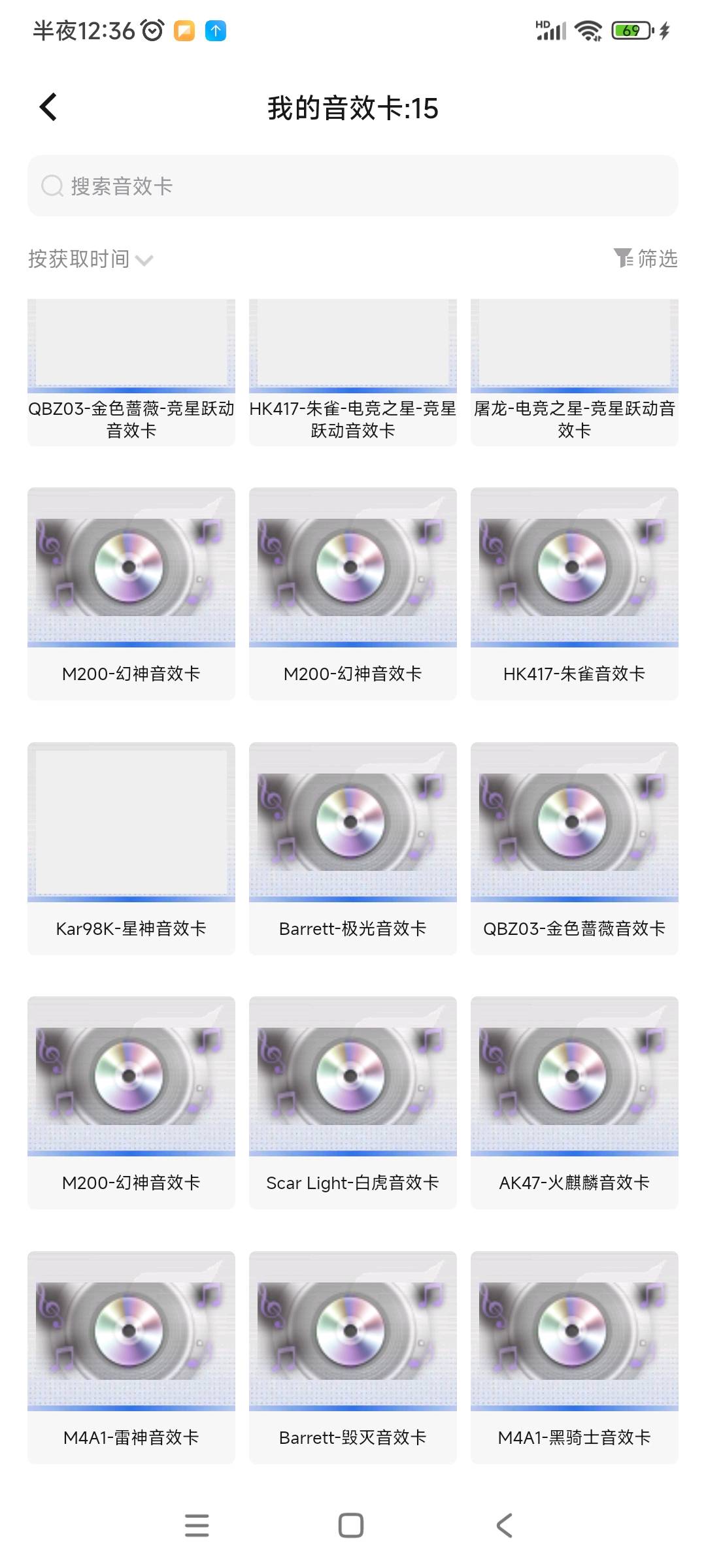Go to the system home screen
Screen dimensions: 706x1568
click(x=351, y=1526)
